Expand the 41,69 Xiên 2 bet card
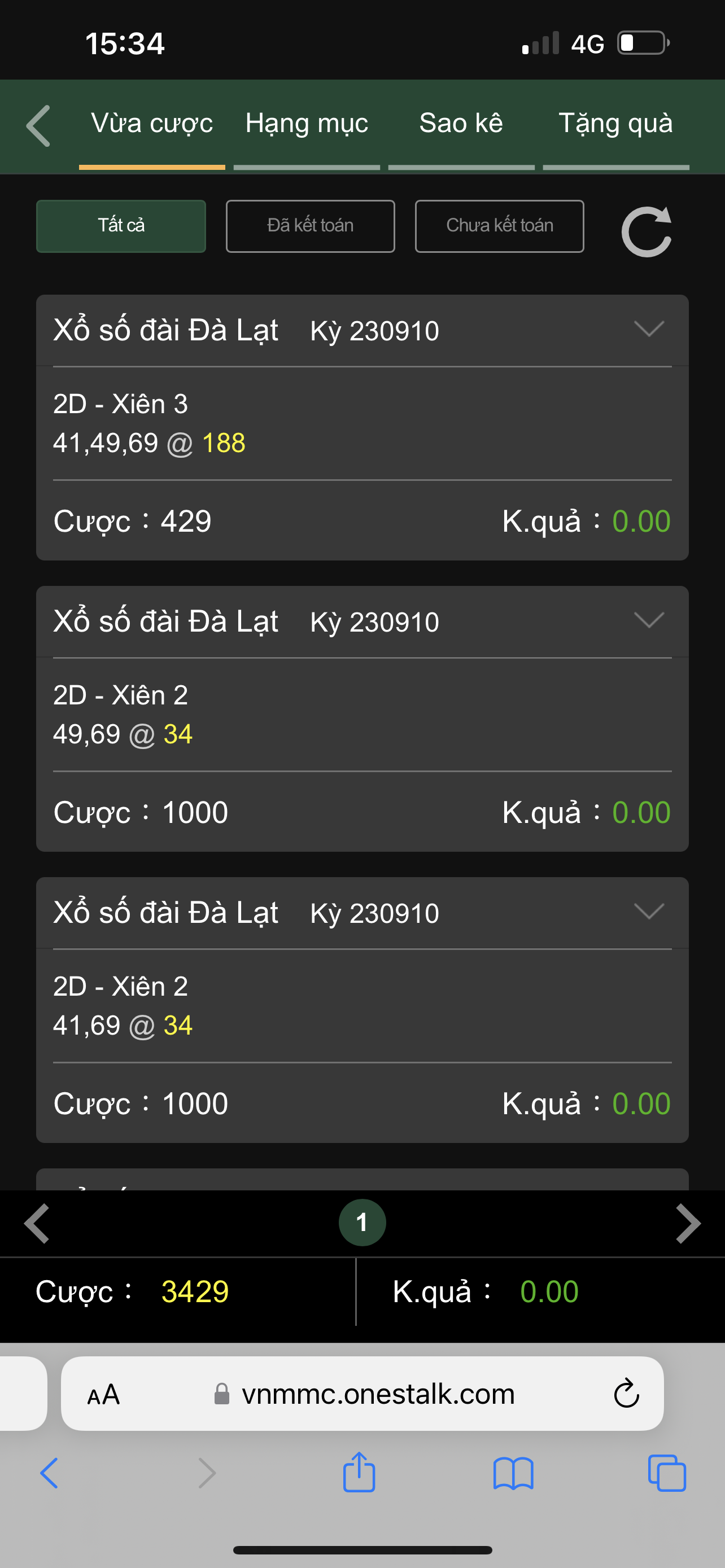This screenshot has width=725, height=1568. [x=649, y=911]
